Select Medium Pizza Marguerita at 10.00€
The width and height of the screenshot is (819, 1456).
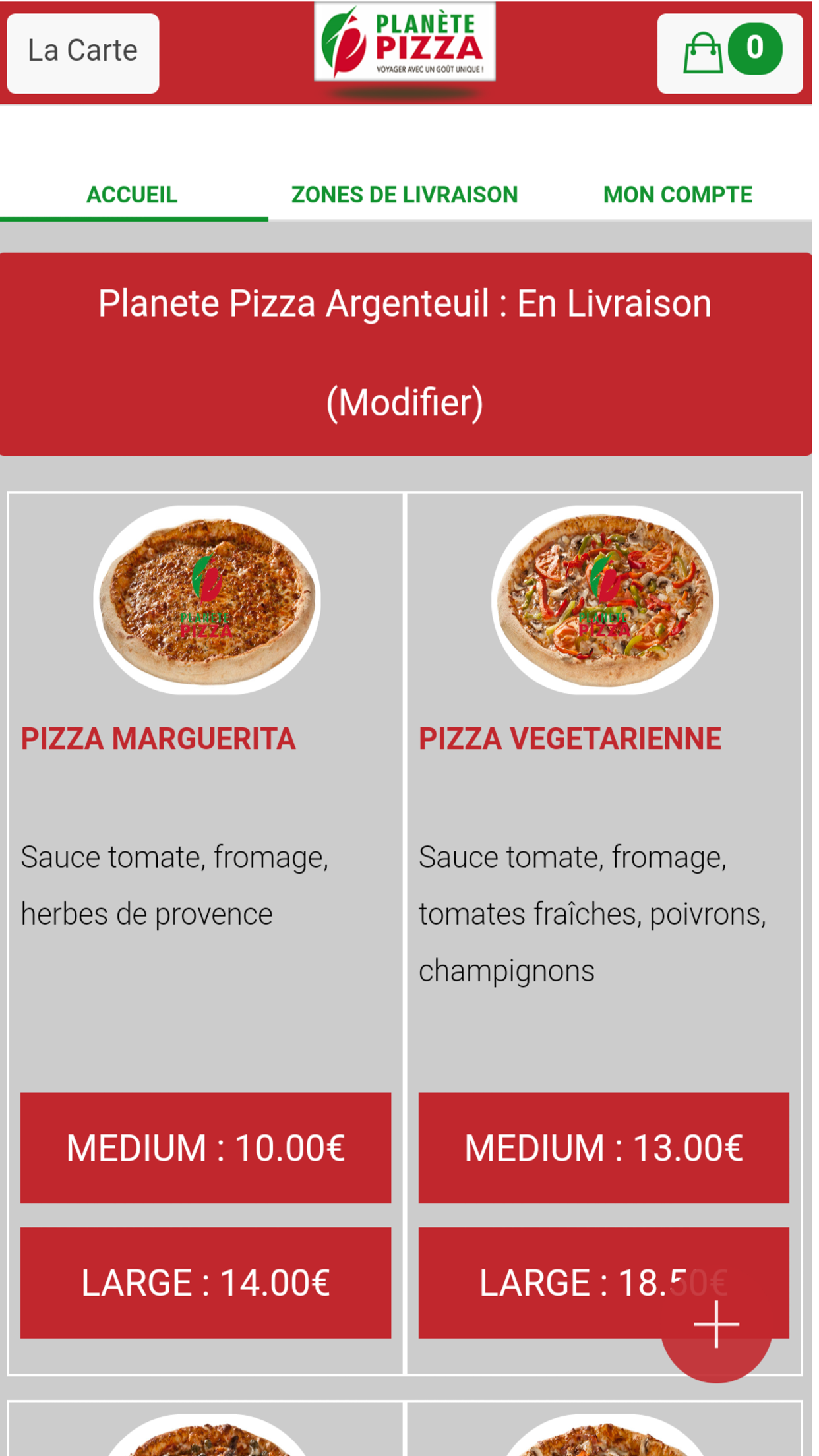(206, 1147)
